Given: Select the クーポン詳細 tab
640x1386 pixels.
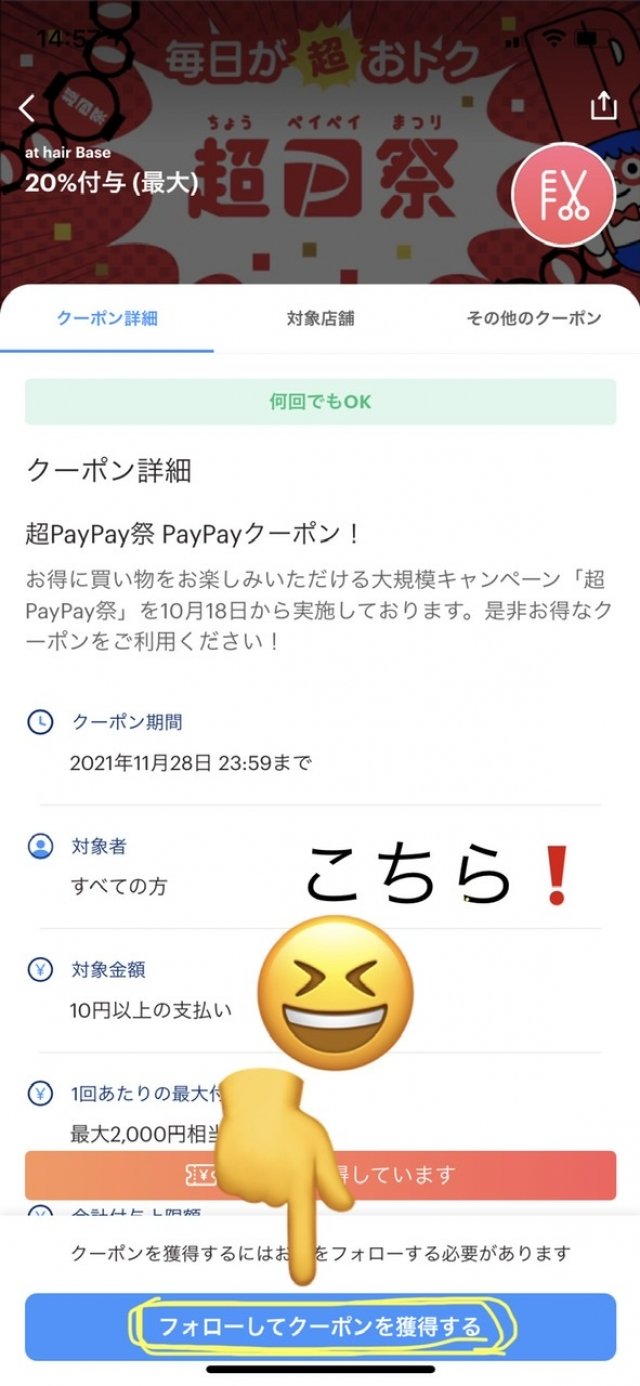Looking at the screenshot, I should (107, 319).
